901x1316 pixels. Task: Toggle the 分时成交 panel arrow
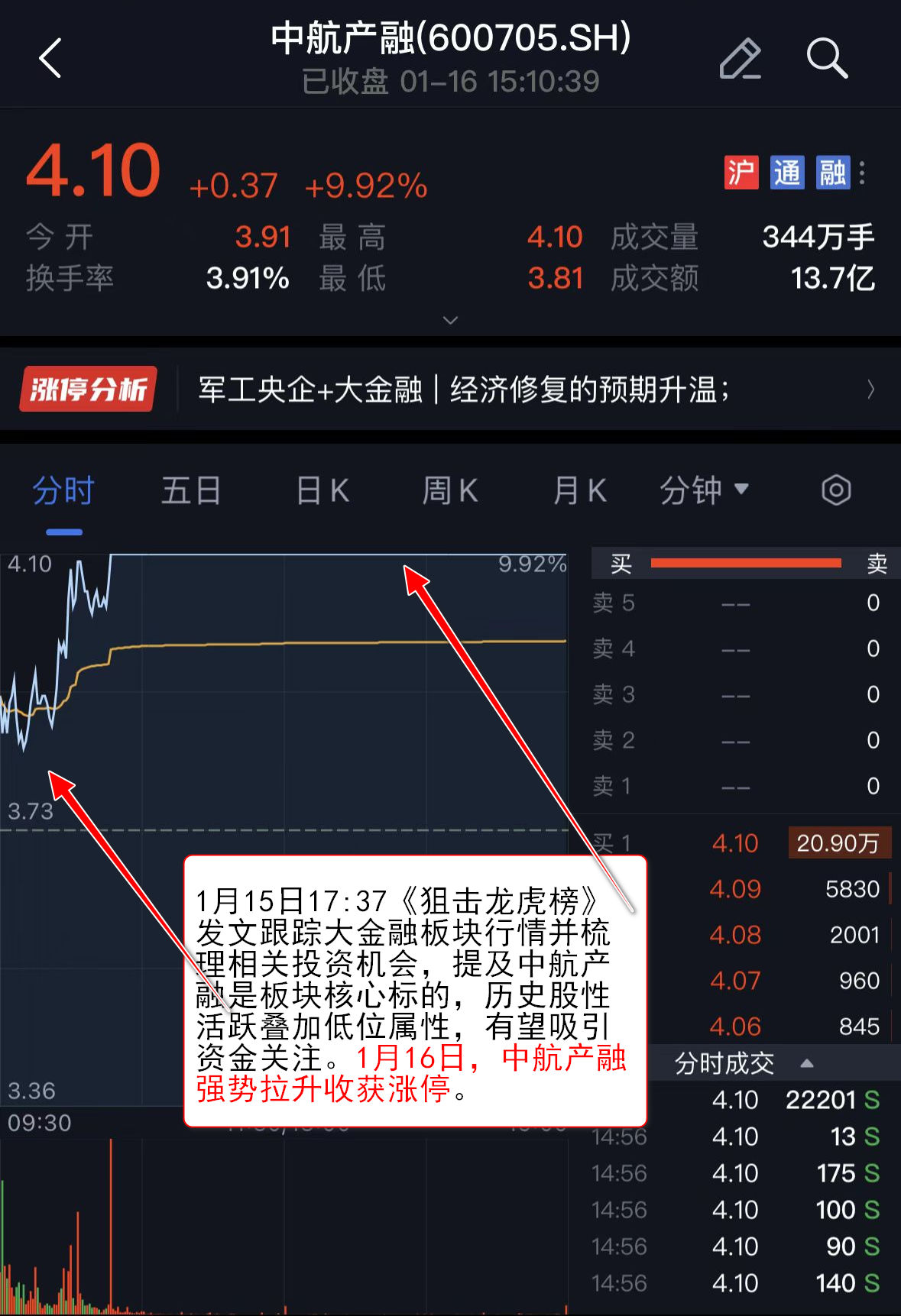click(806, 1063)
